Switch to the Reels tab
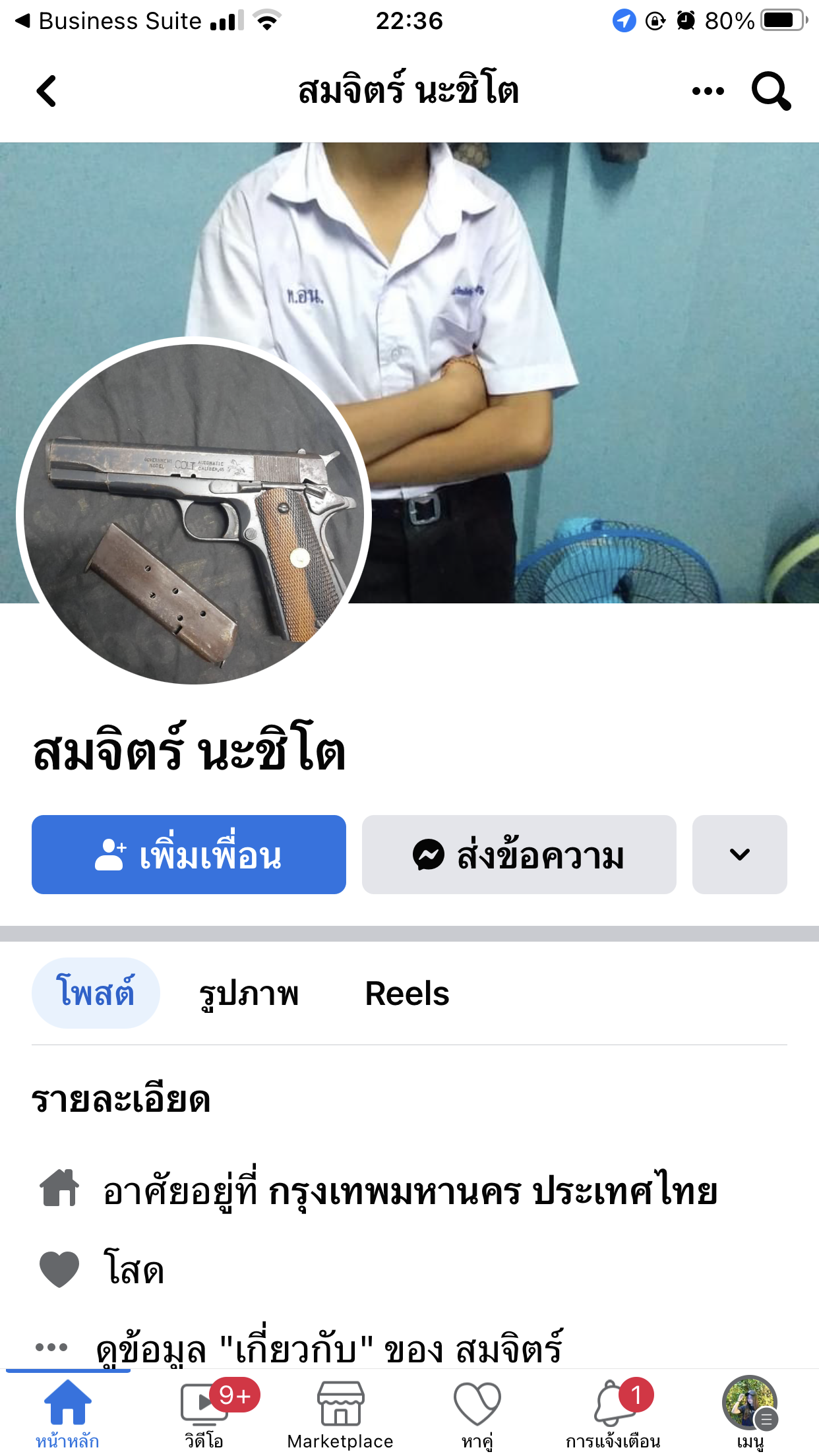 pyautogui.click(x=407, y=993)
